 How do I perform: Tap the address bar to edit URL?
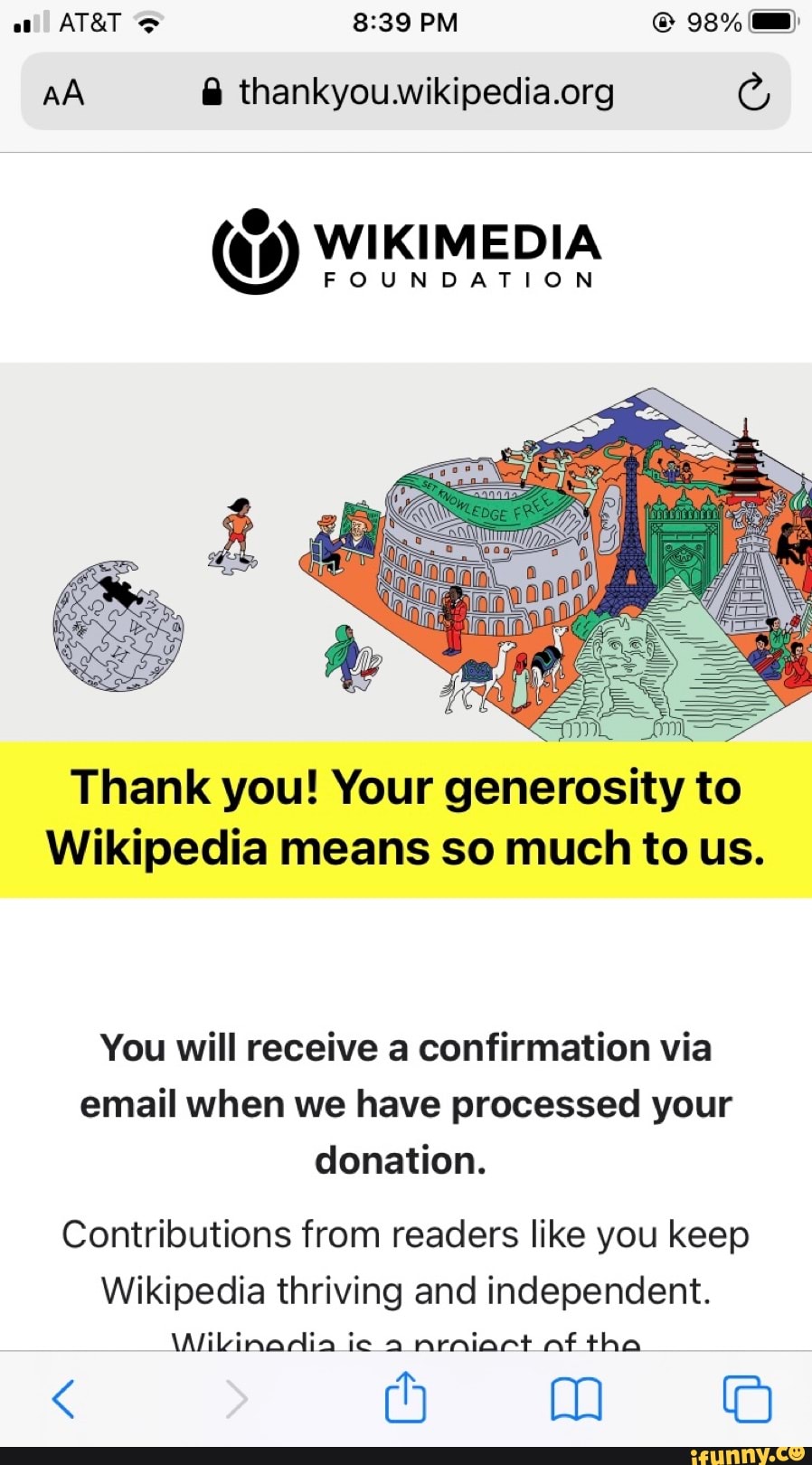point(425,91)
